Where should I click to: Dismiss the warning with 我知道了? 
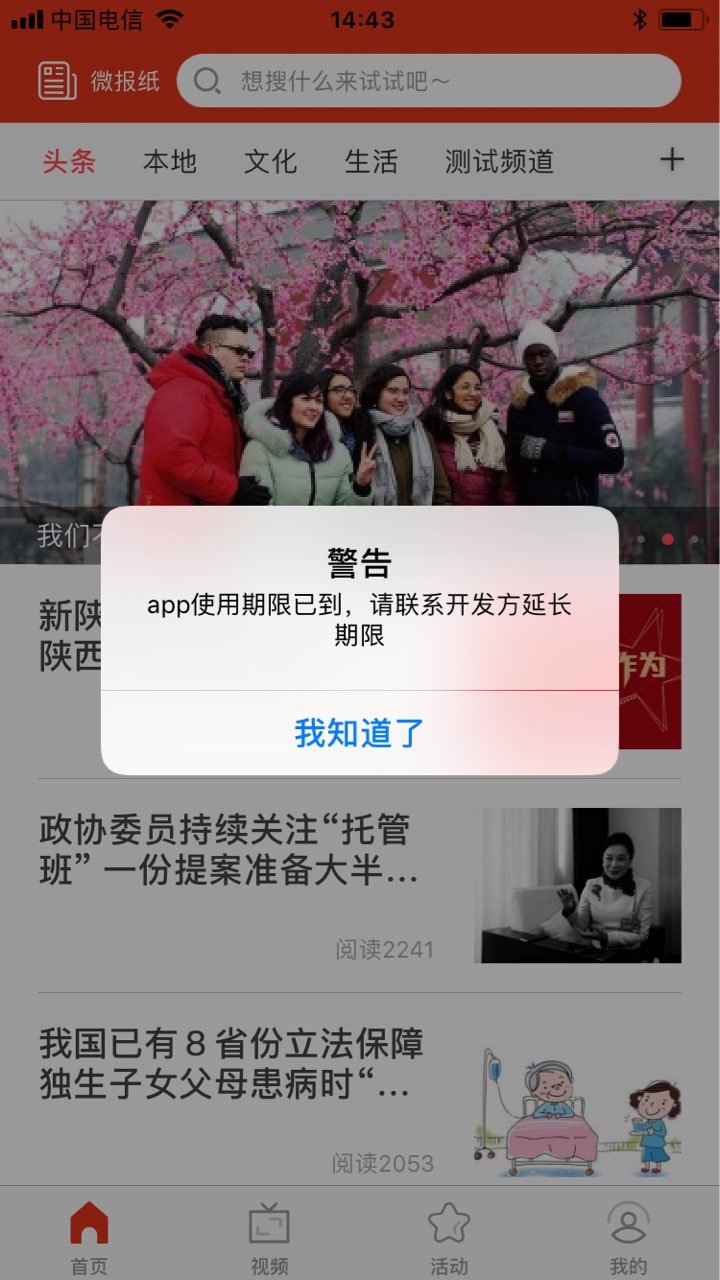pos(359,733)
